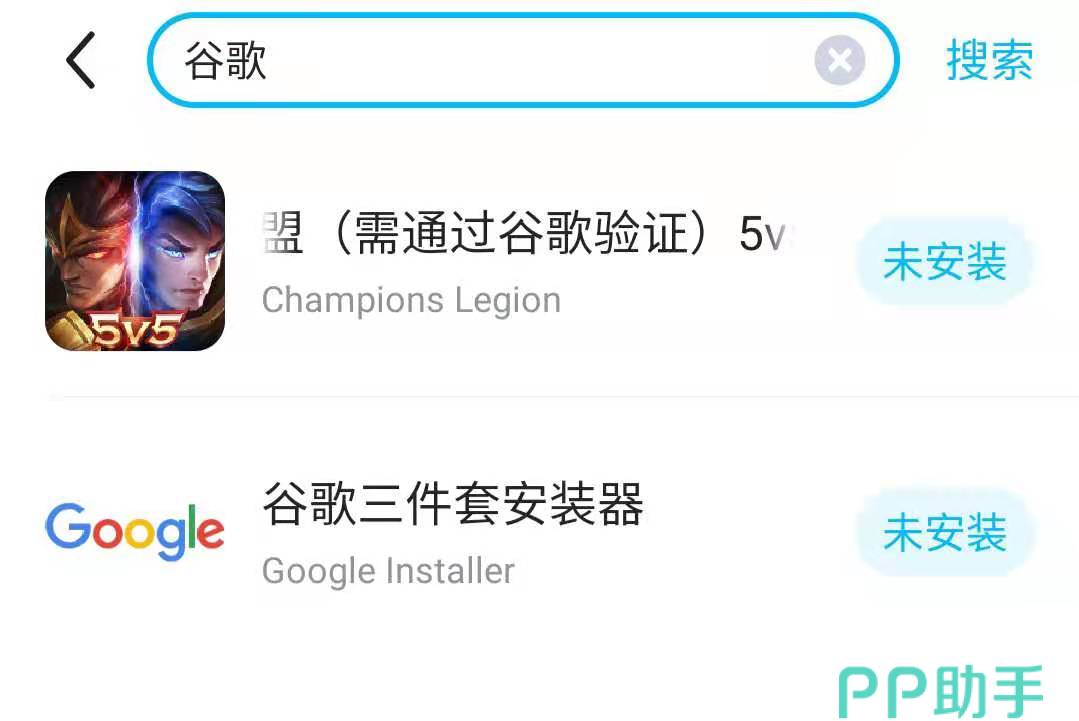Tap the search field containing 谷歌

(480, 61)
